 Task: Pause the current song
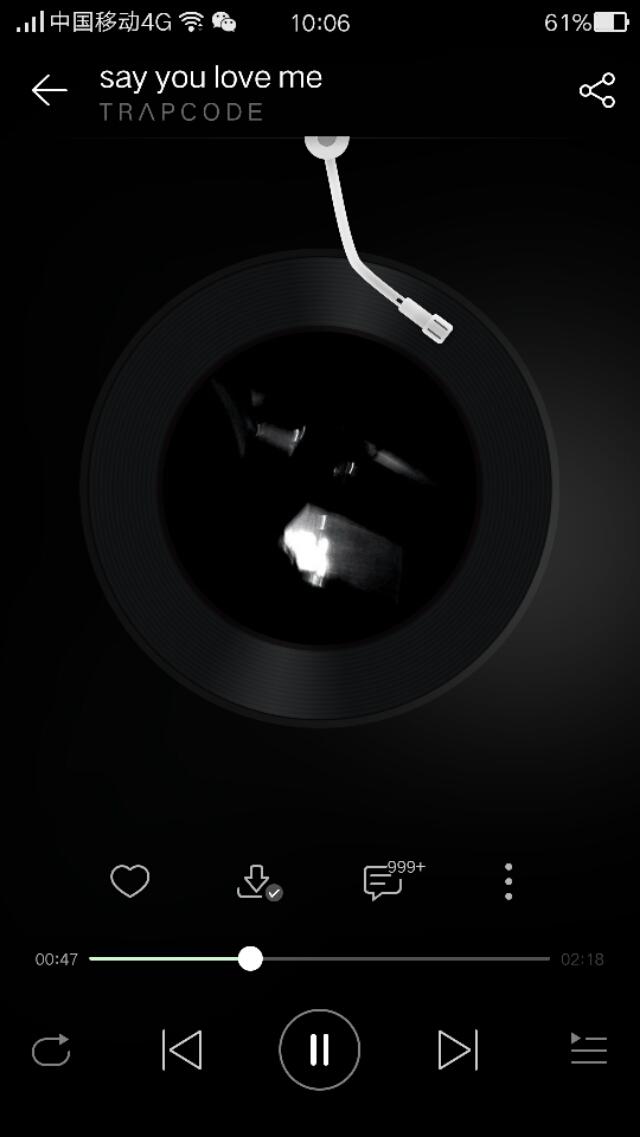(x=319, y=1050)
